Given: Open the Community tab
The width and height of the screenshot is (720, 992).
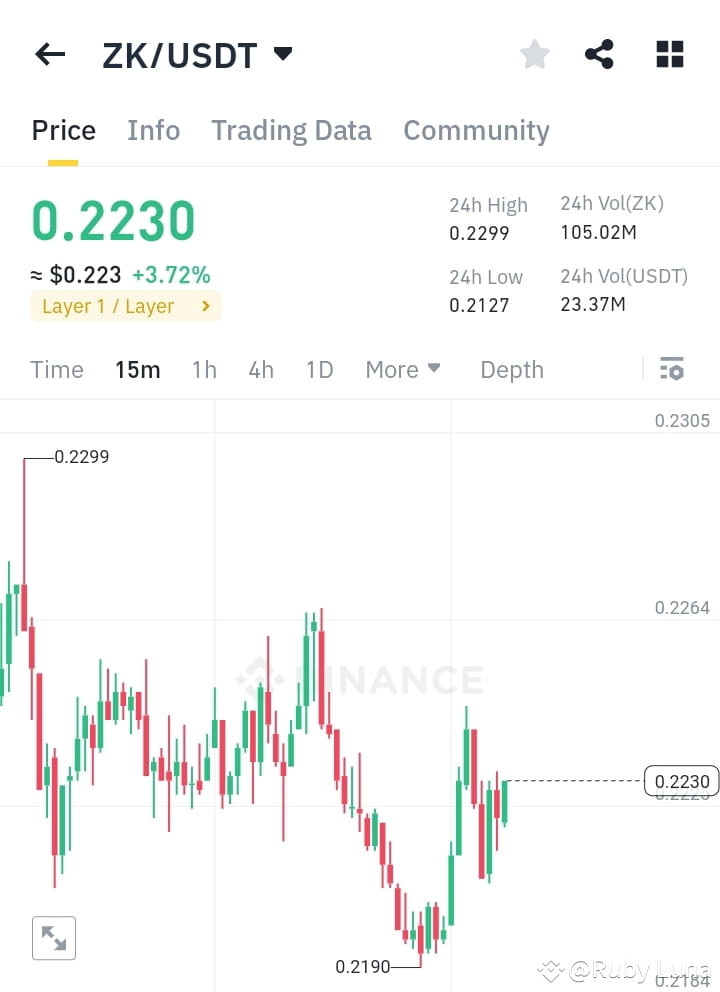Looking at the screenshot, I should [476, 130].
